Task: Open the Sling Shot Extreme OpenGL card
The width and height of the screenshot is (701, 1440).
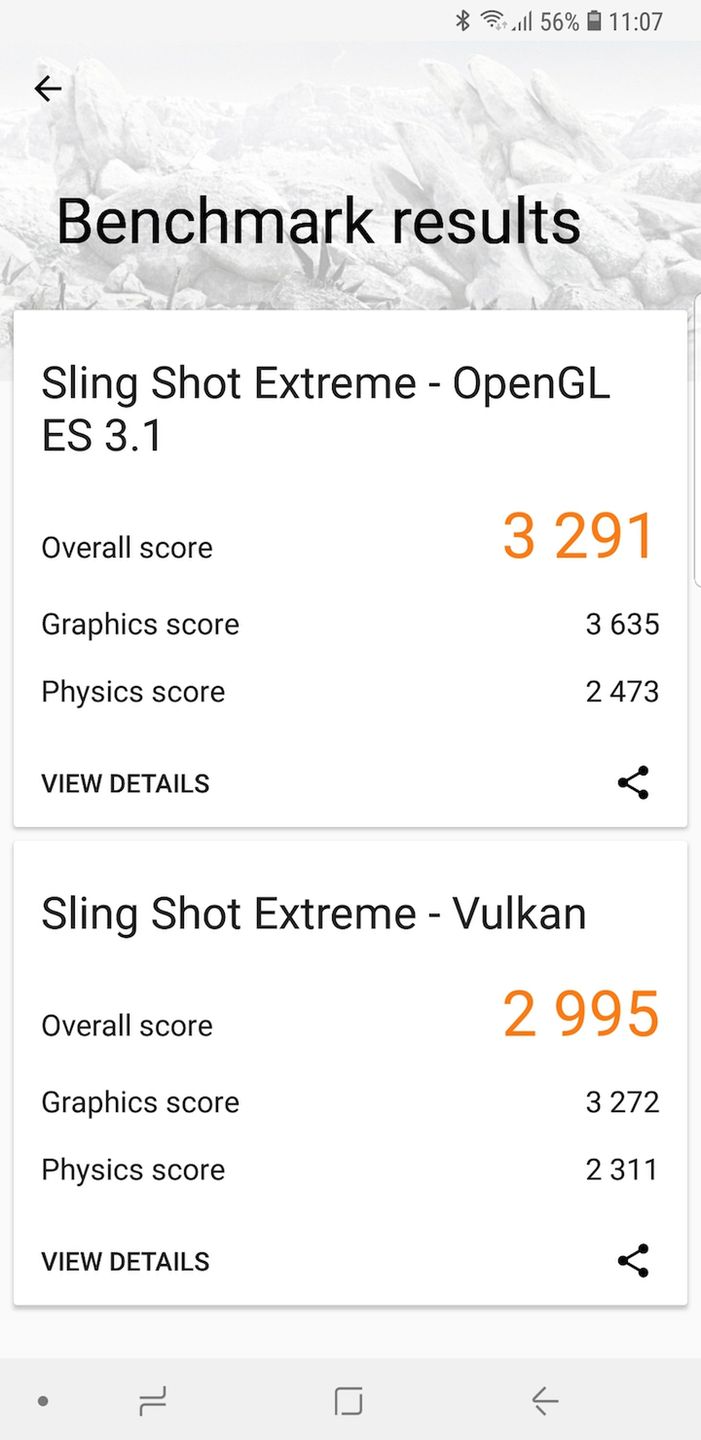Action: tap(325, 408)
